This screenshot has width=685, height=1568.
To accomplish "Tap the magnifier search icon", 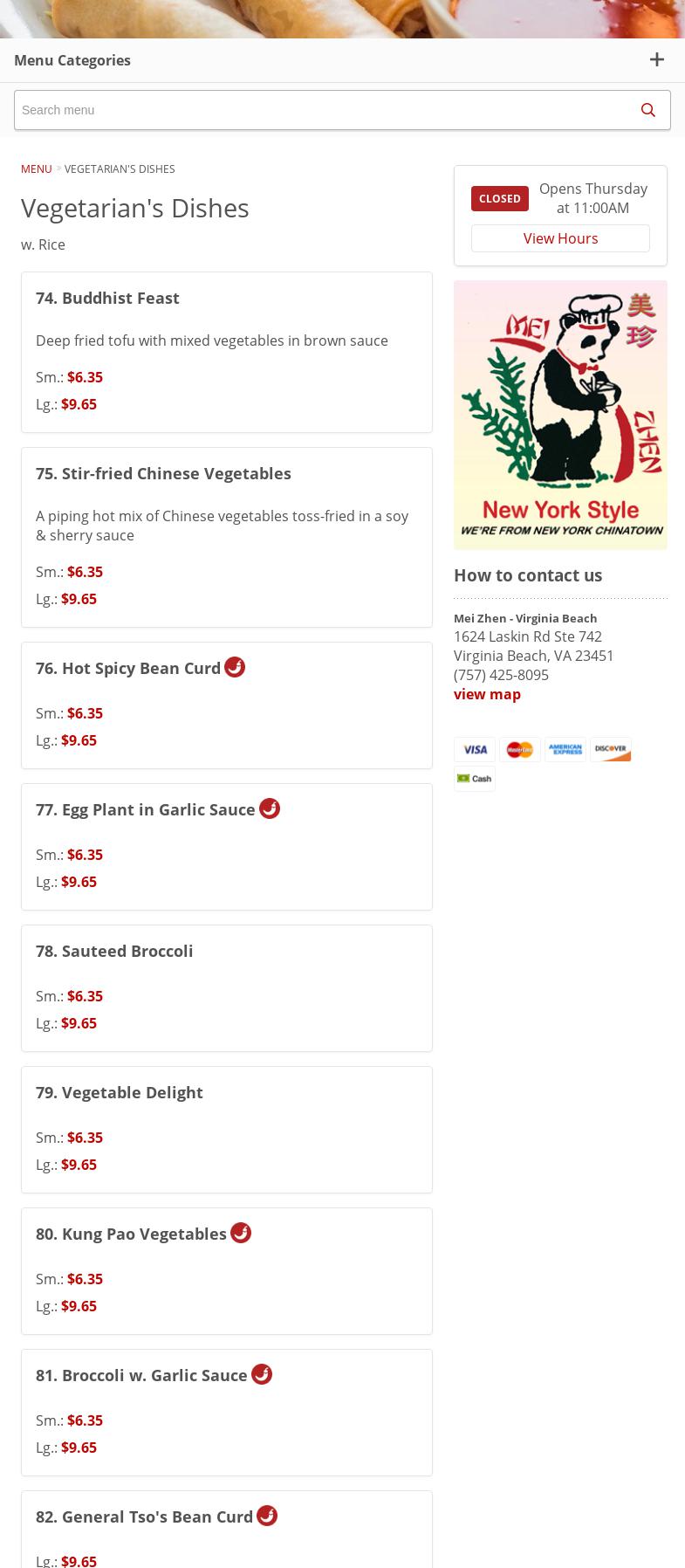I will 647,110.
